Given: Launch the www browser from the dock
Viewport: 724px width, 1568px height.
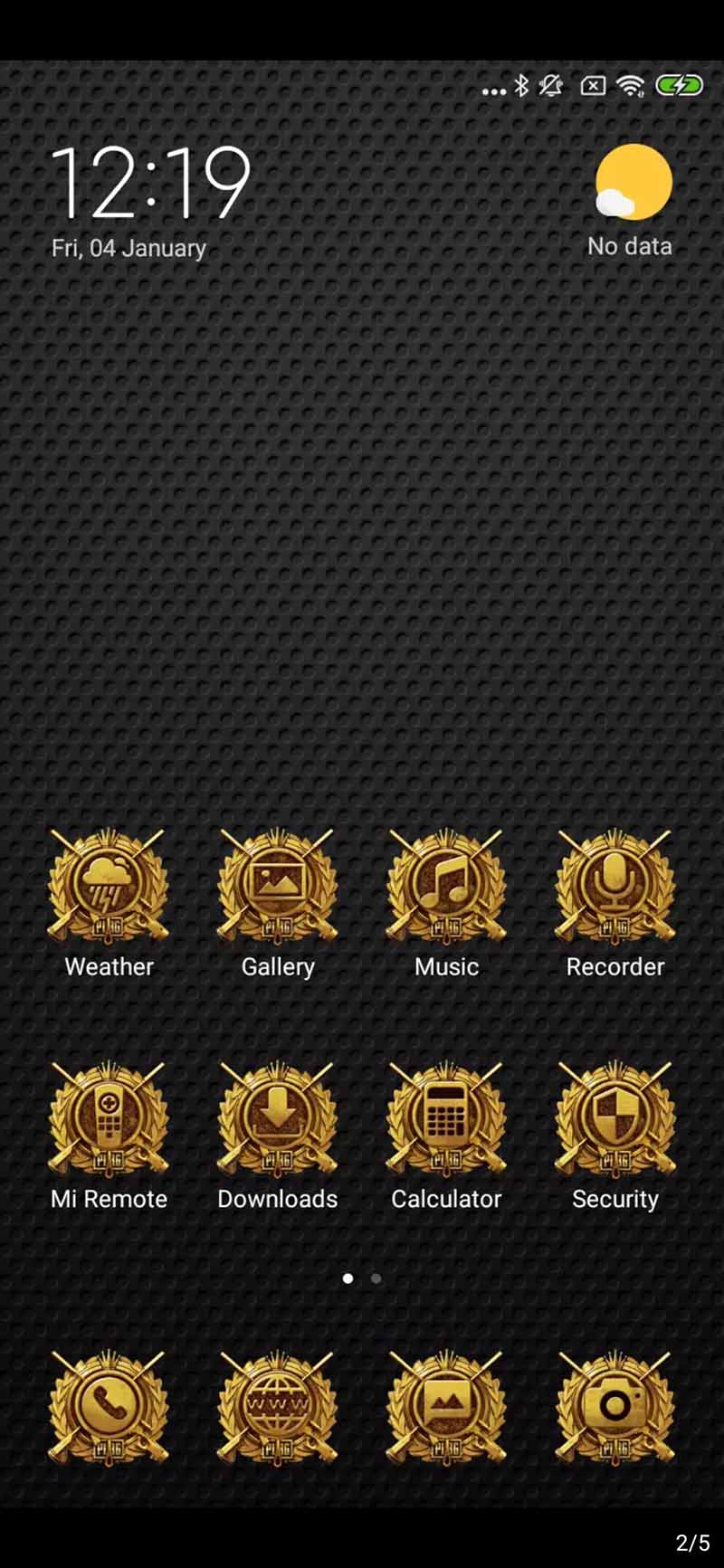Looking at the screenshot, I should pyautogui.click(x=278, y=1408).
